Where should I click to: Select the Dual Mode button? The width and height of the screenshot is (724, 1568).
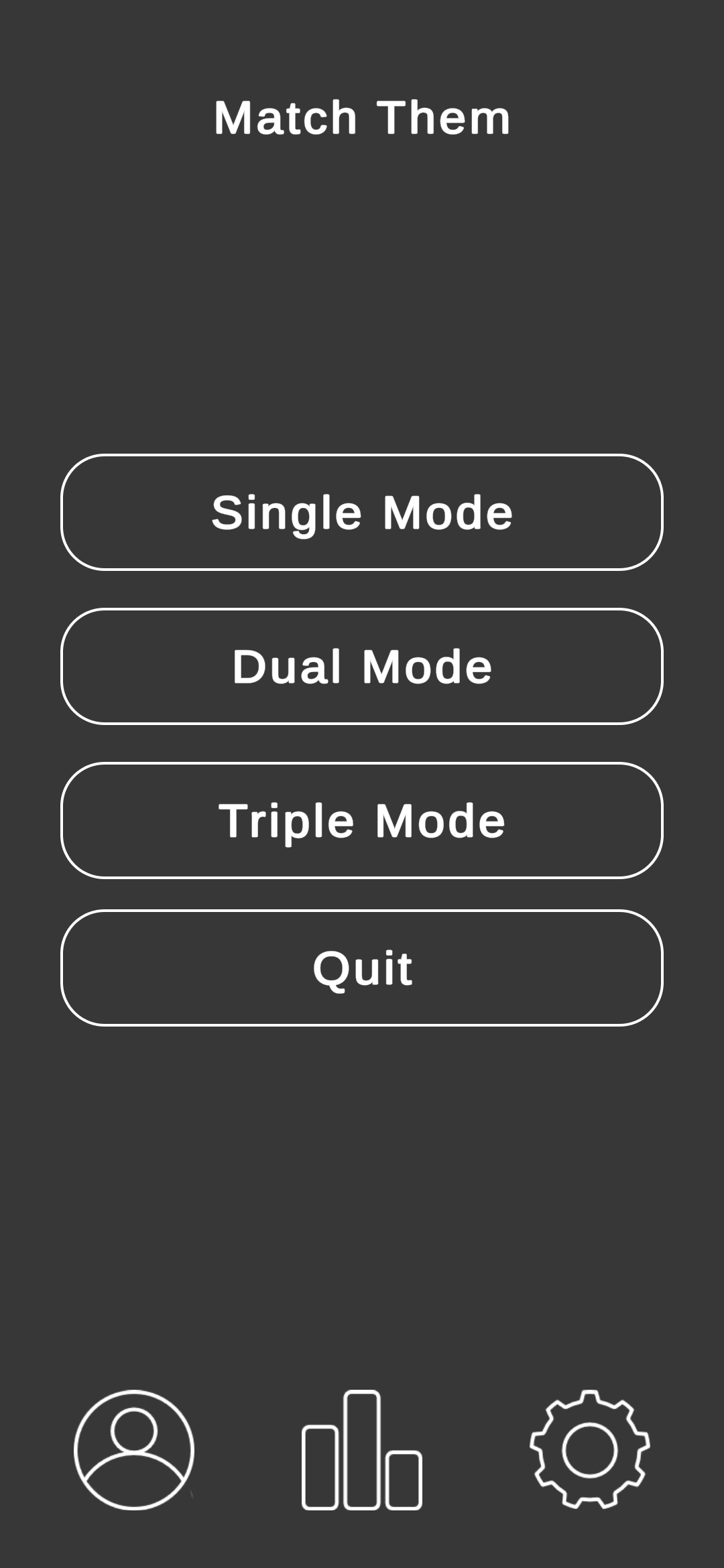(x=362, y=667)
